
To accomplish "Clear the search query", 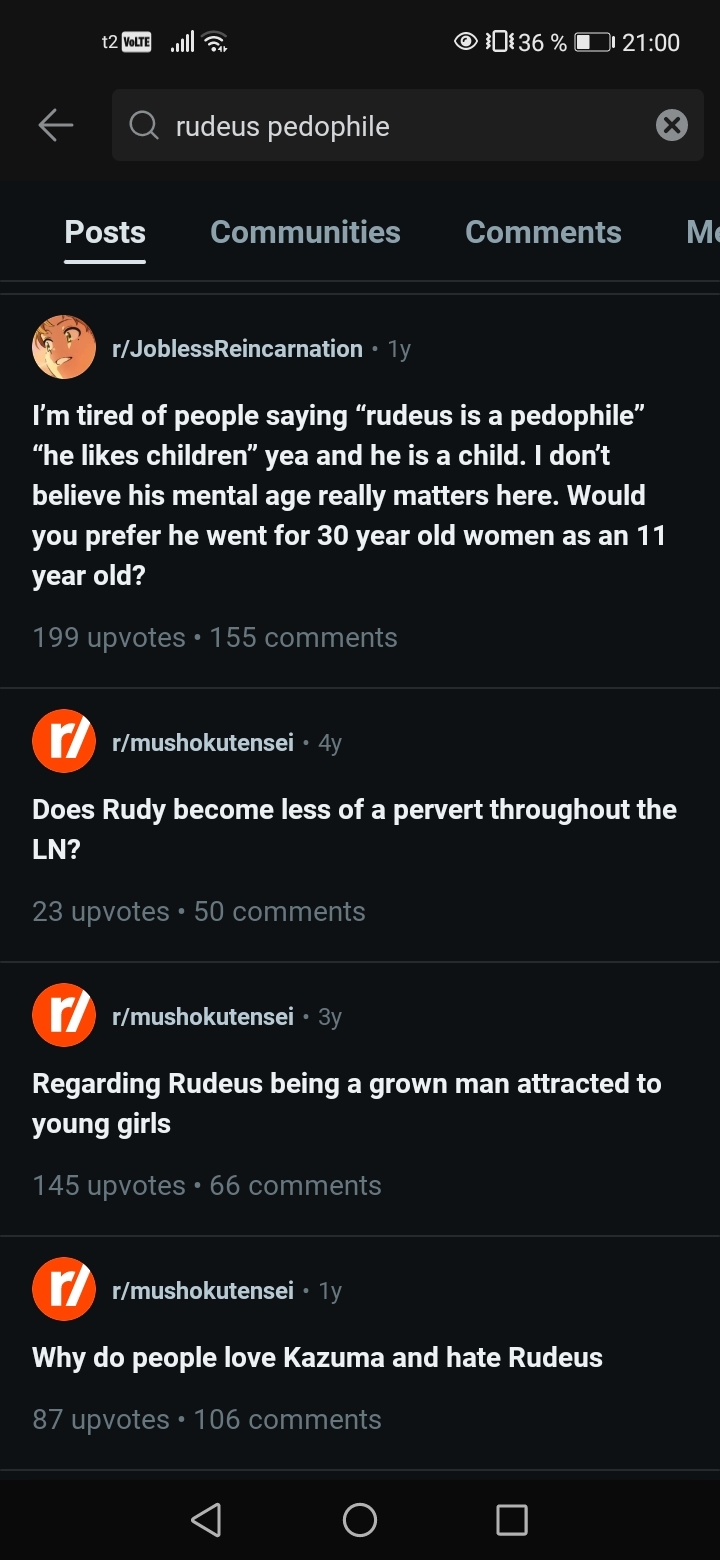I will (671, 126).
